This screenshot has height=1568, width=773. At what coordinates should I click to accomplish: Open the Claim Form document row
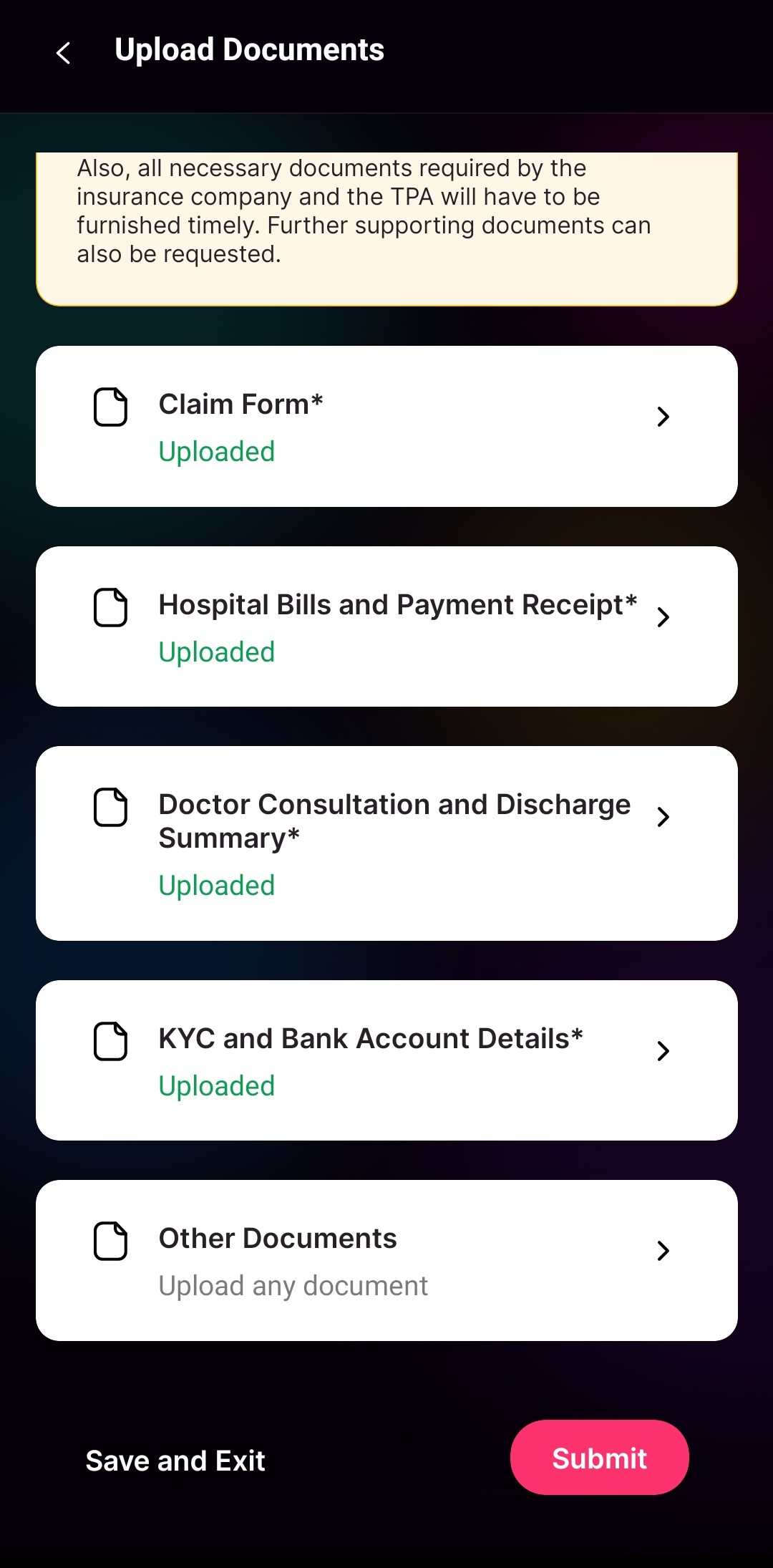(x=386, y=427)
